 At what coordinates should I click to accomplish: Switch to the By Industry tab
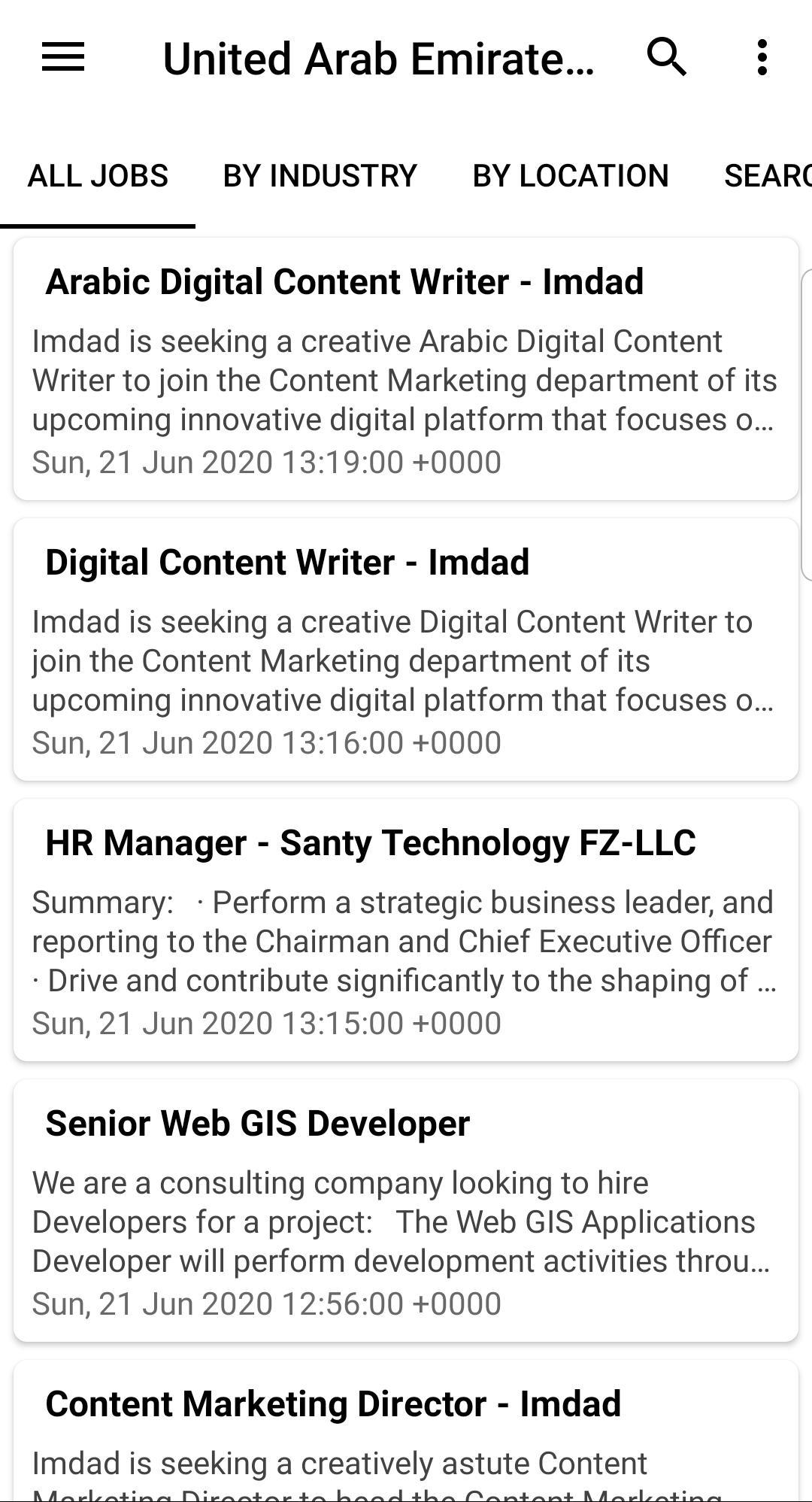[320, 176]
